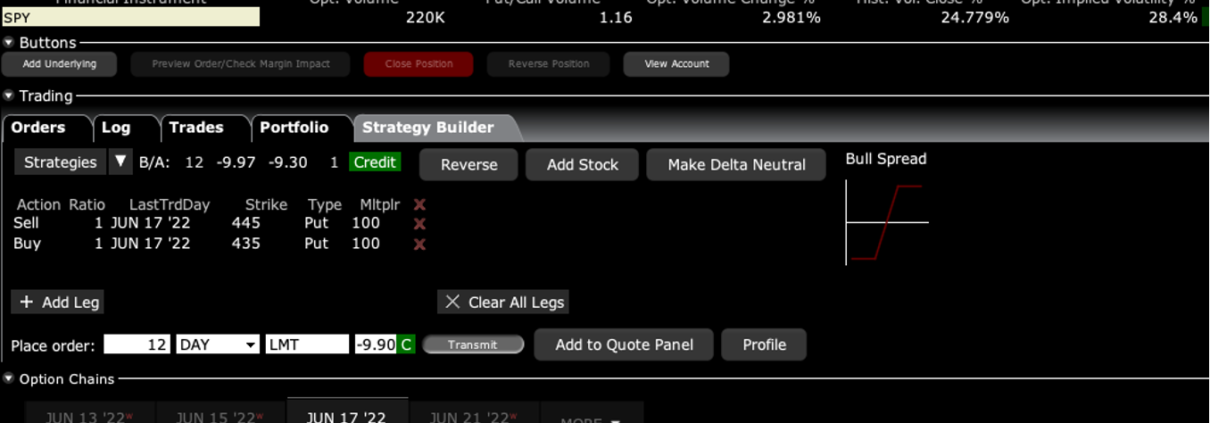Tap Add Stock button
The width and height of the screenshot is (1210, 423).
click(x=582, y=165)
